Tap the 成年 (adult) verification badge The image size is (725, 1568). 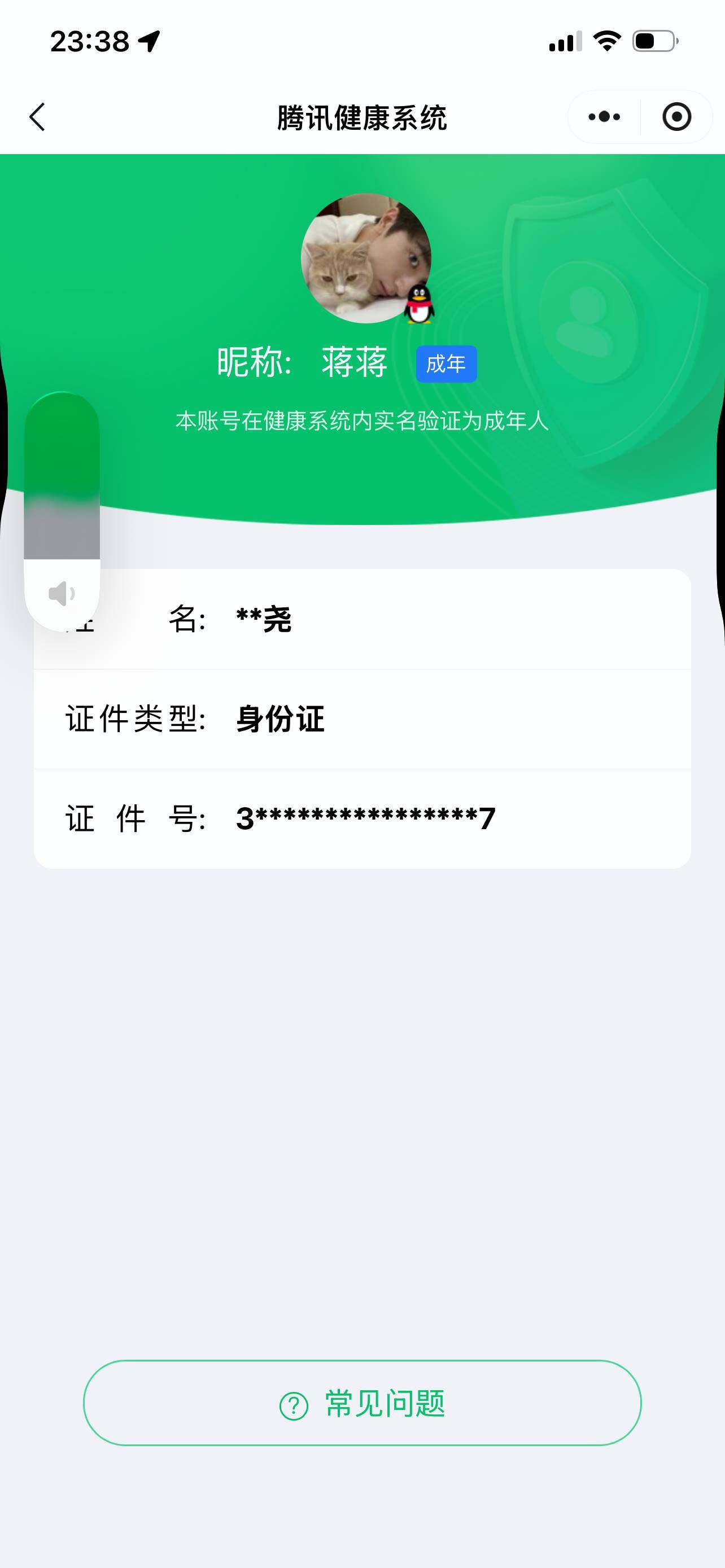tap(446, 362)
